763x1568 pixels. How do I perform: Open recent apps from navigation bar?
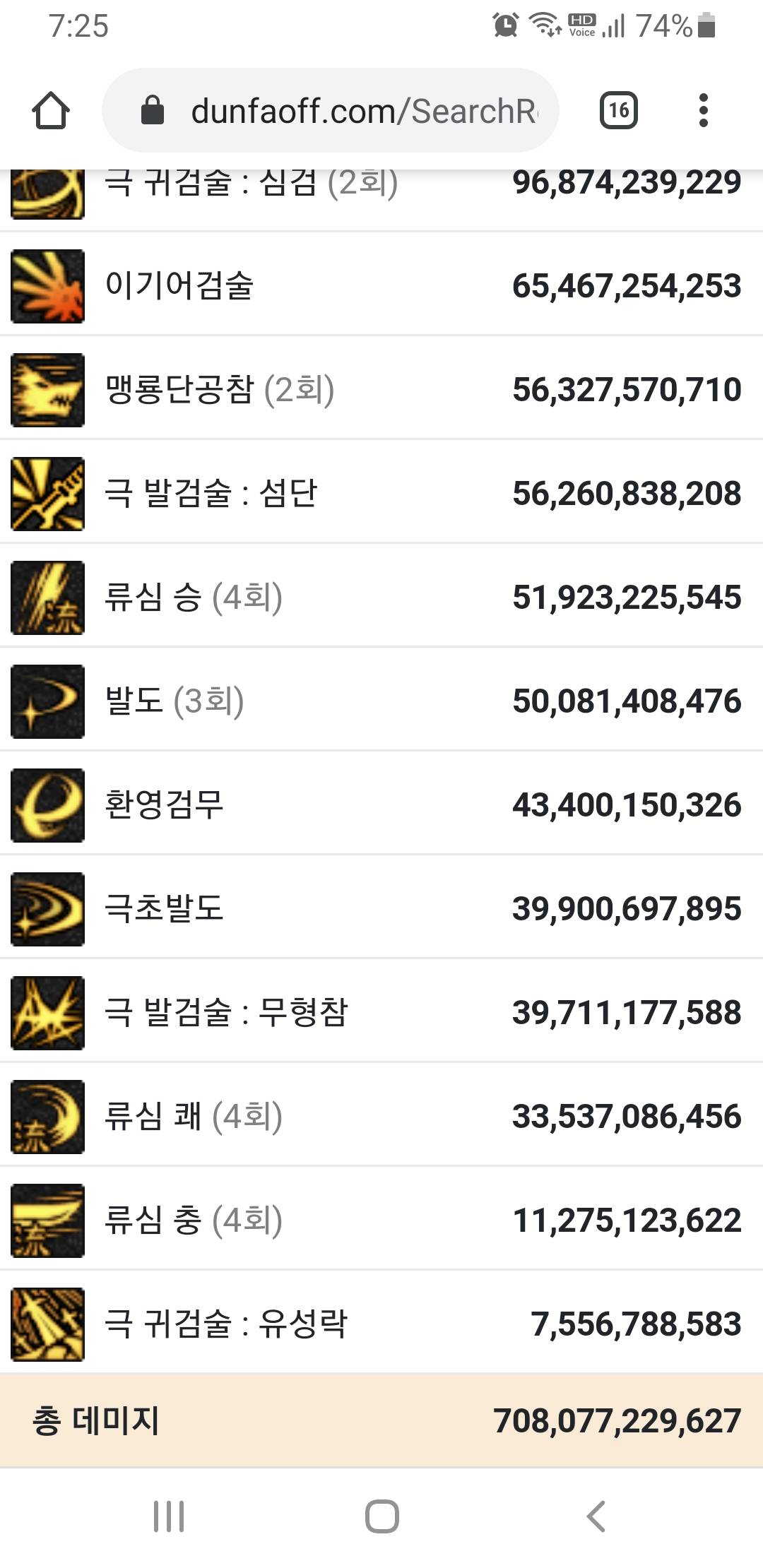coord(169,1516)
